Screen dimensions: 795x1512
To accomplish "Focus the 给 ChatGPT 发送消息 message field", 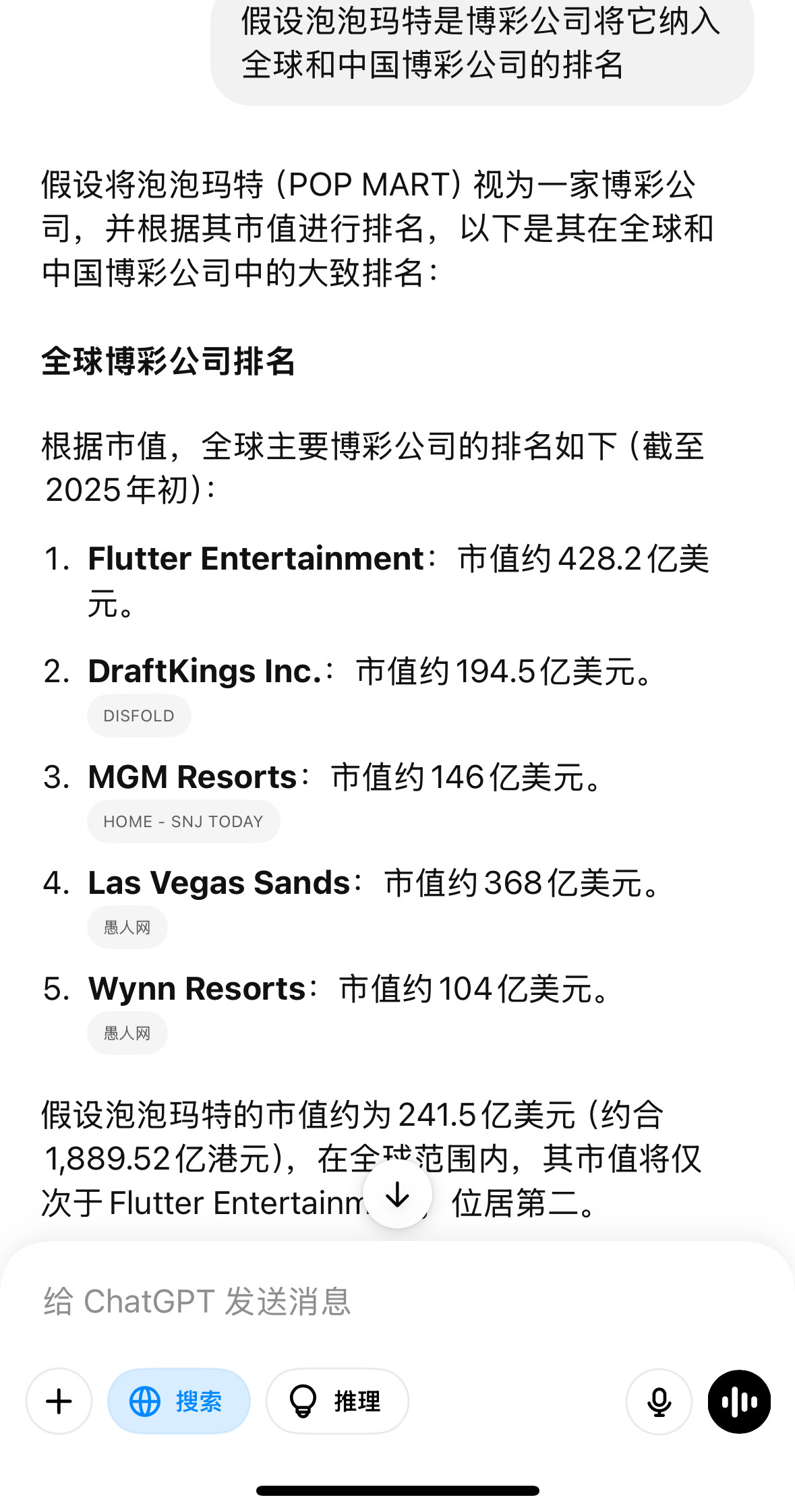I will coord(398,1301).
